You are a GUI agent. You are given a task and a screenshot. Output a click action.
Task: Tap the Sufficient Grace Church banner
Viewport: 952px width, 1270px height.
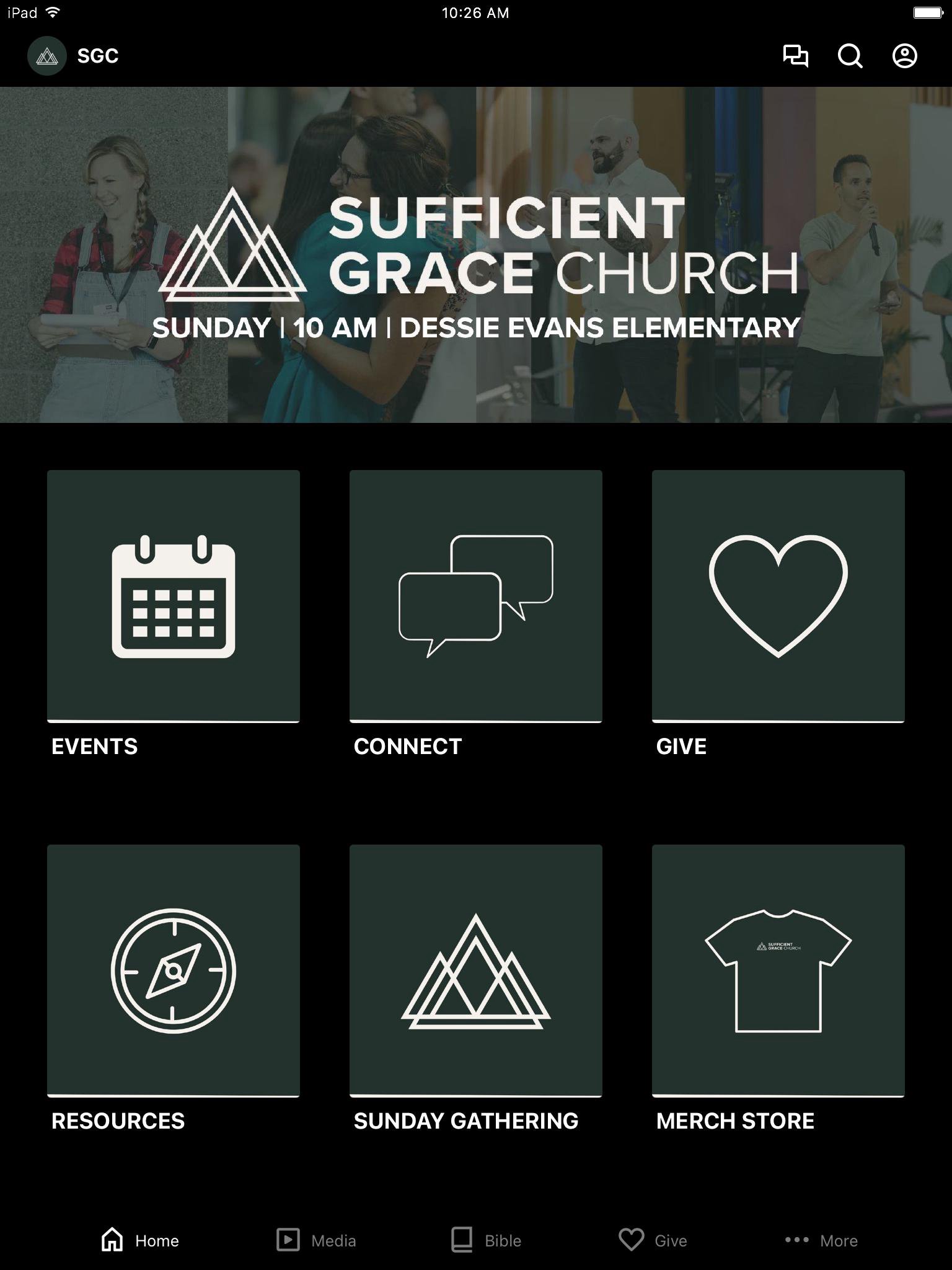click(476, 255)
